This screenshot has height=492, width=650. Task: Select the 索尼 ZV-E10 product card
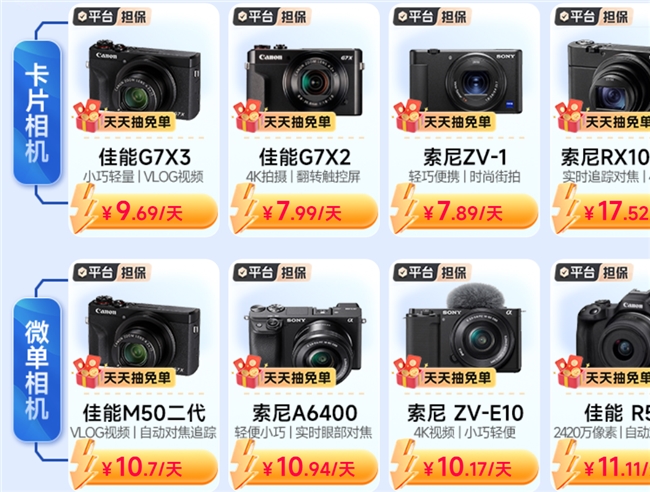[464, 375]
